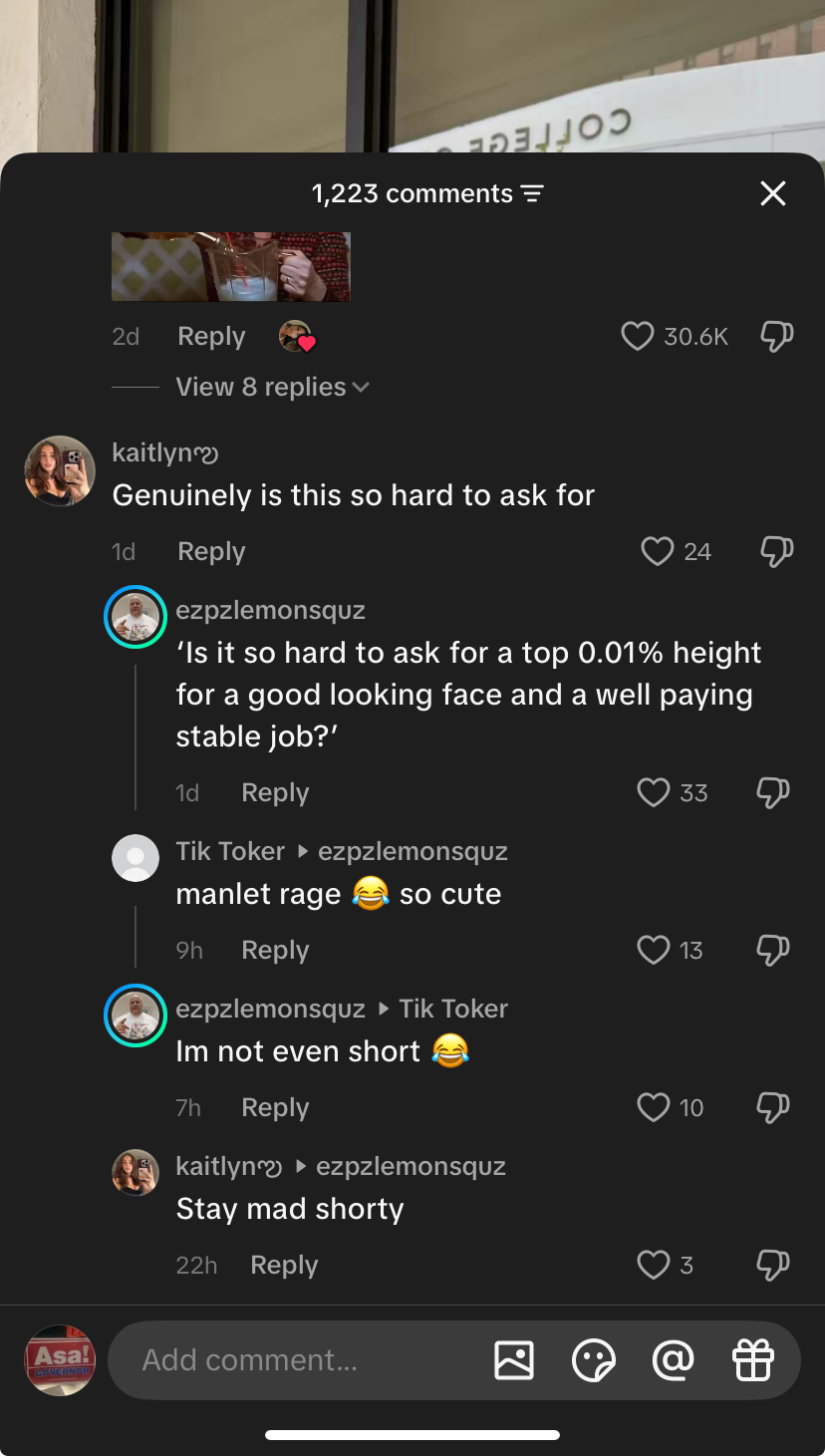Reply to Tik Toker's 'manlet rage' comment
This screenshot has width=825, height=1456.
[275, 950]
